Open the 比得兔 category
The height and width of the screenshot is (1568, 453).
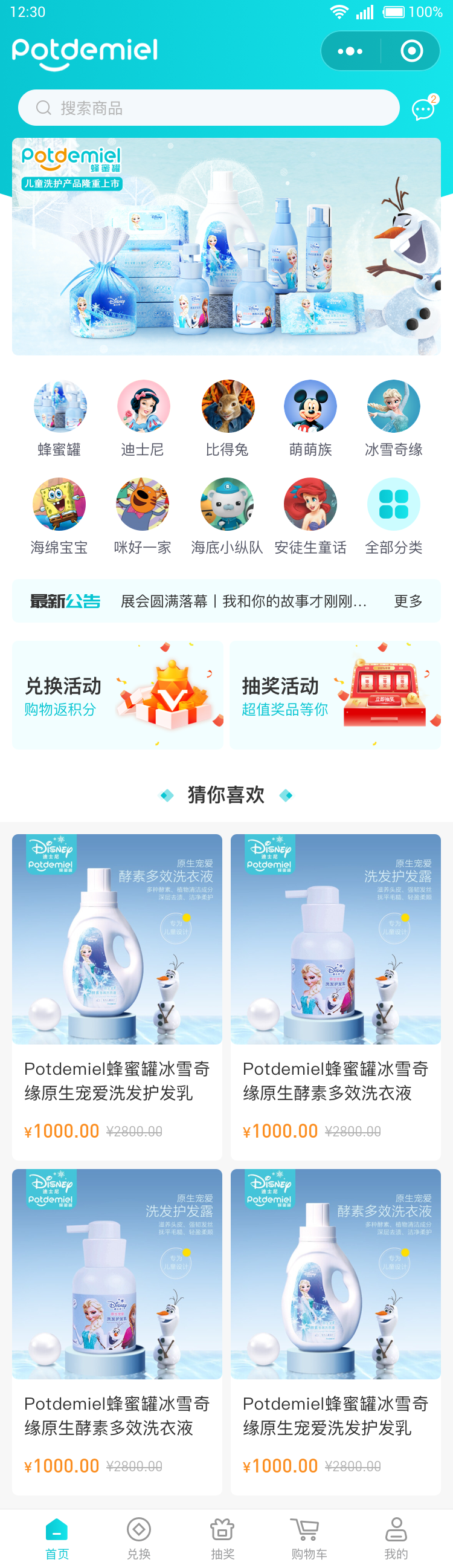click(227, 418)
